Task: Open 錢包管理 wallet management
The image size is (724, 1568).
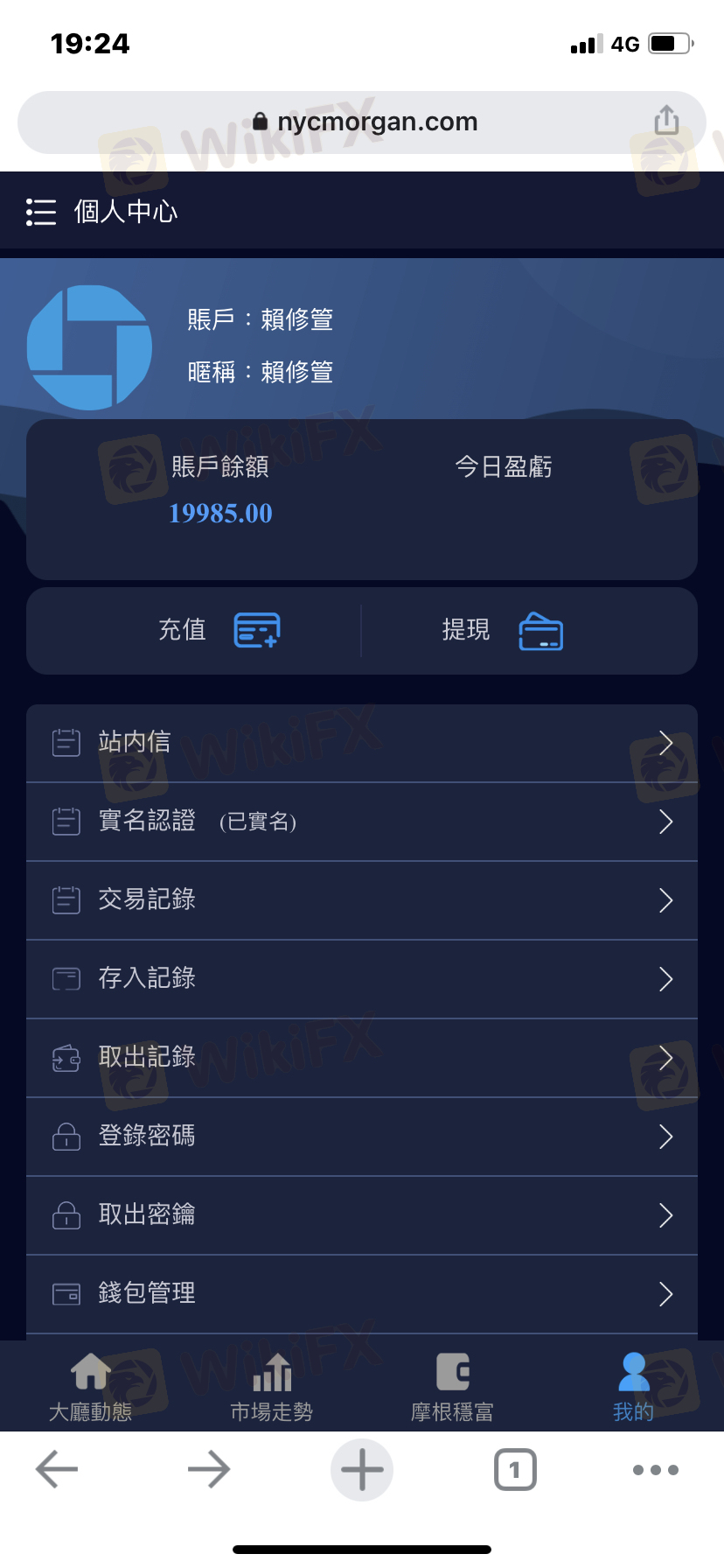Action: (362, 1294)
